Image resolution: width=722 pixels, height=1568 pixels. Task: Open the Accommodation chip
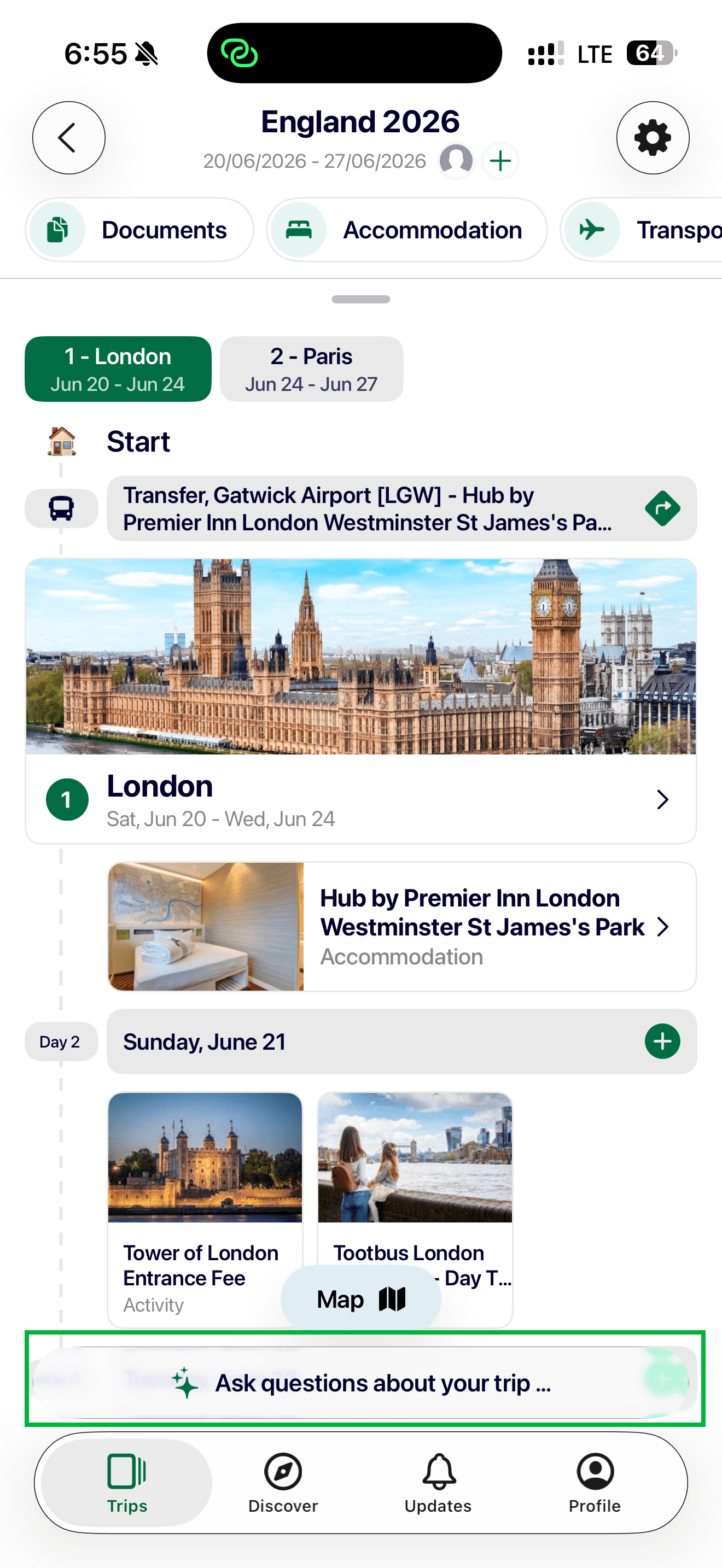[x=406, y=230]
